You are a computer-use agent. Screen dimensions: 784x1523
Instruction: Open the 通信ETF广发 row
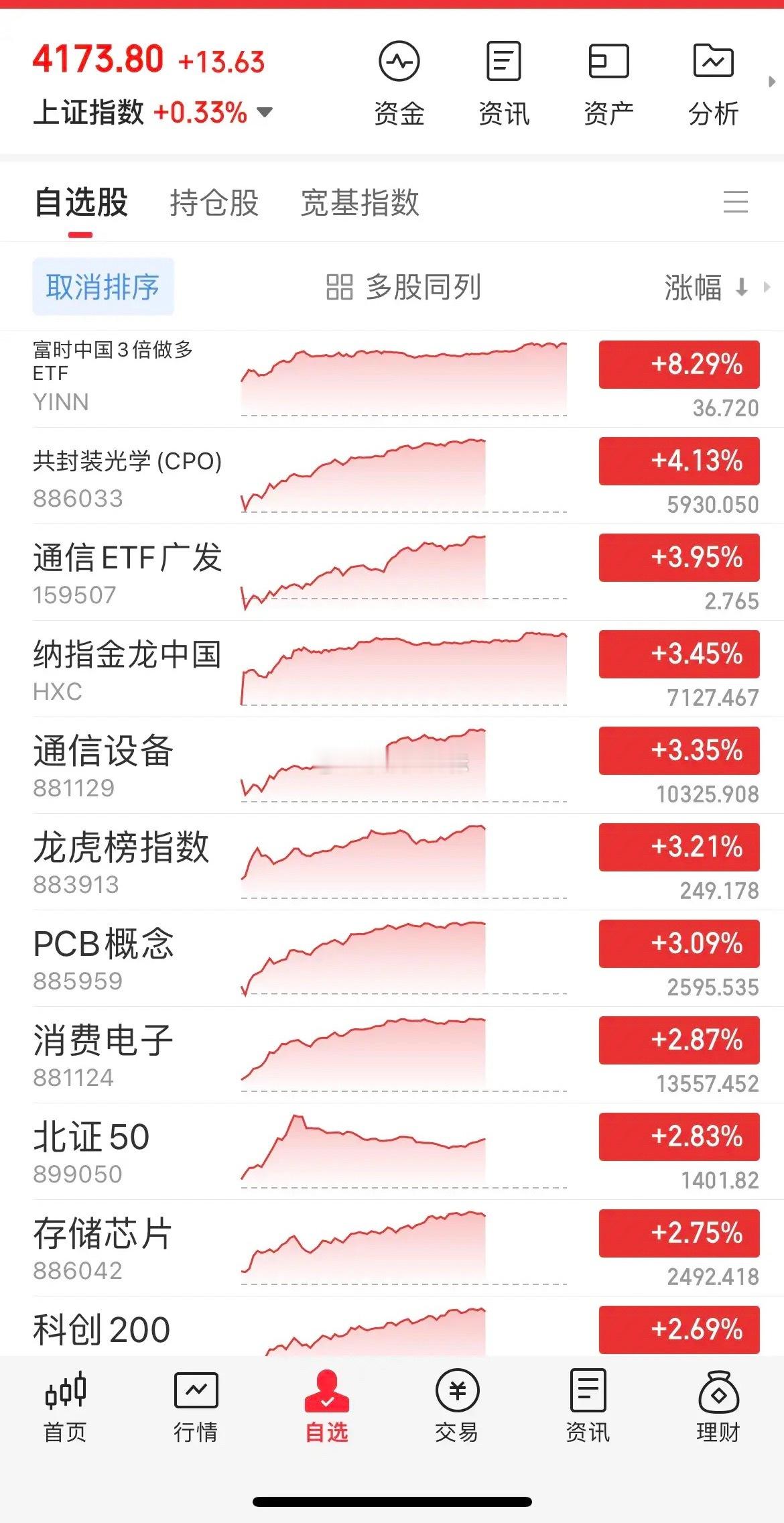pos(392,572)
